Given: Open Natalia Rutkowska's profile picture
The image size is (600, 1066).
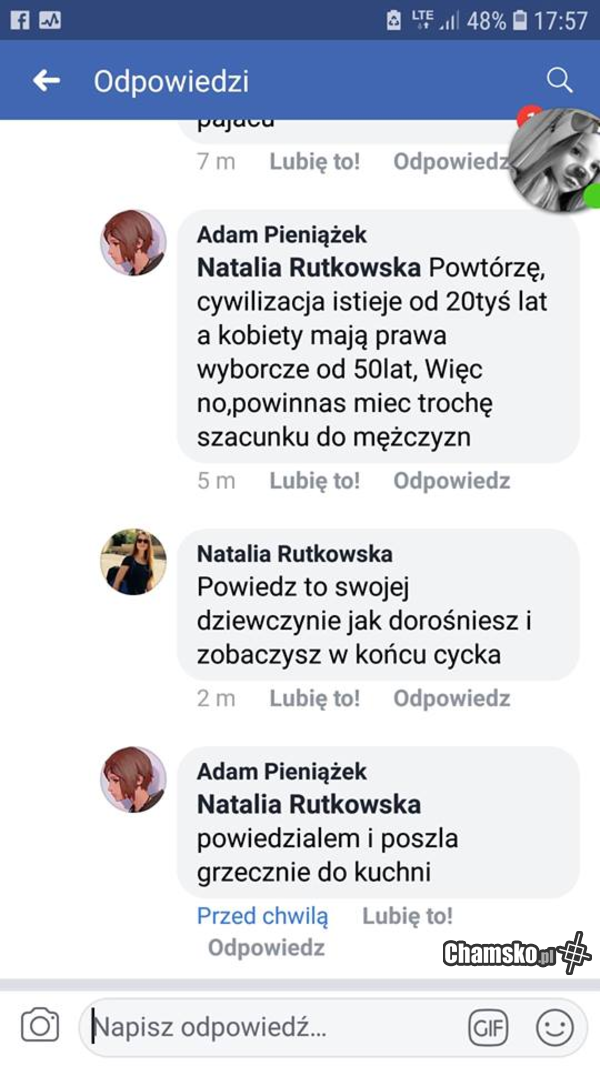Looking at the screenshot, I should click(x=133, y=562).
